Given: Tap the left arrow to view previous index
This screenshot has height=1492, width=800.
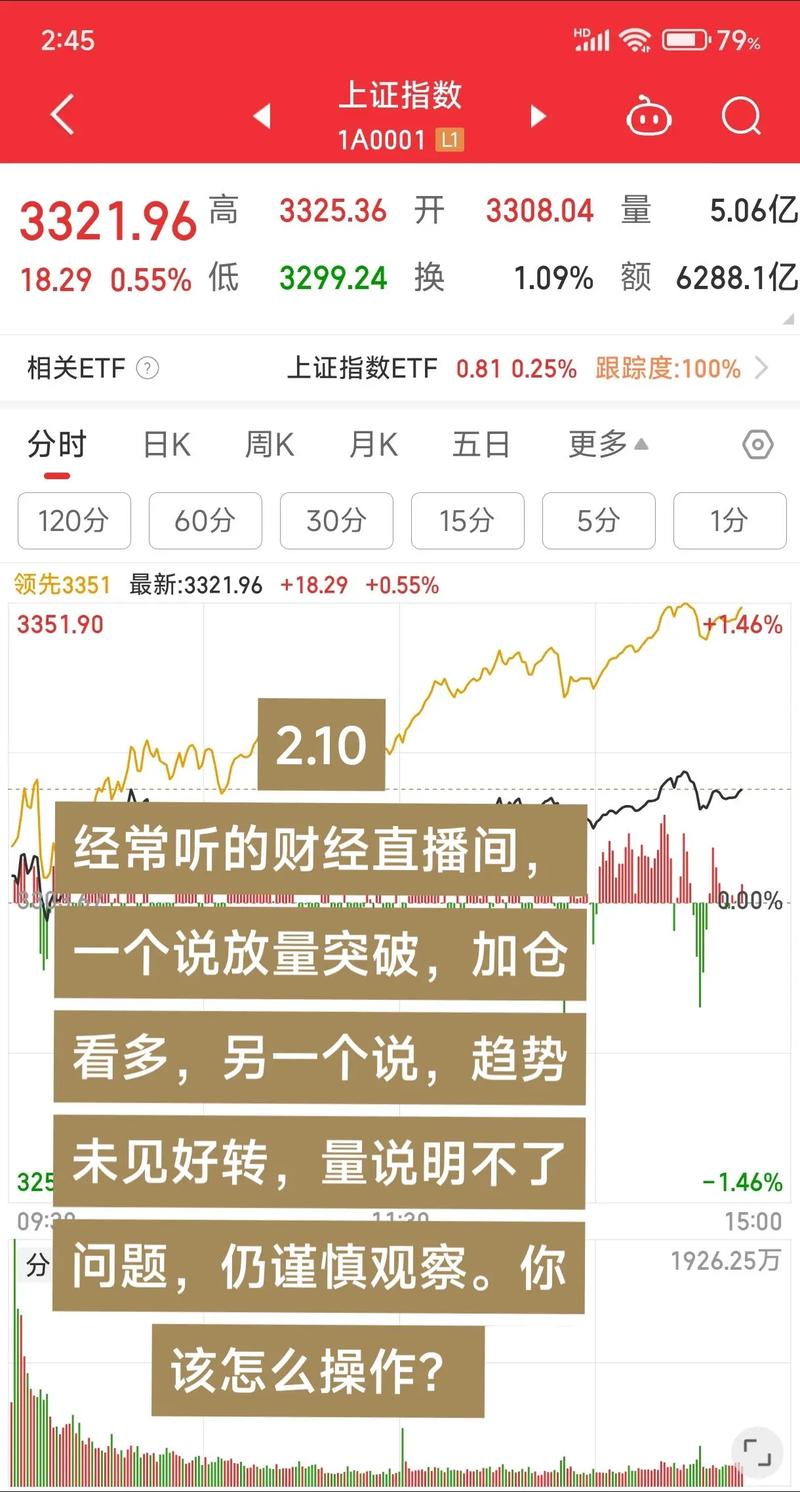Looking at the screenshot, I should click(x=262, y=116).
